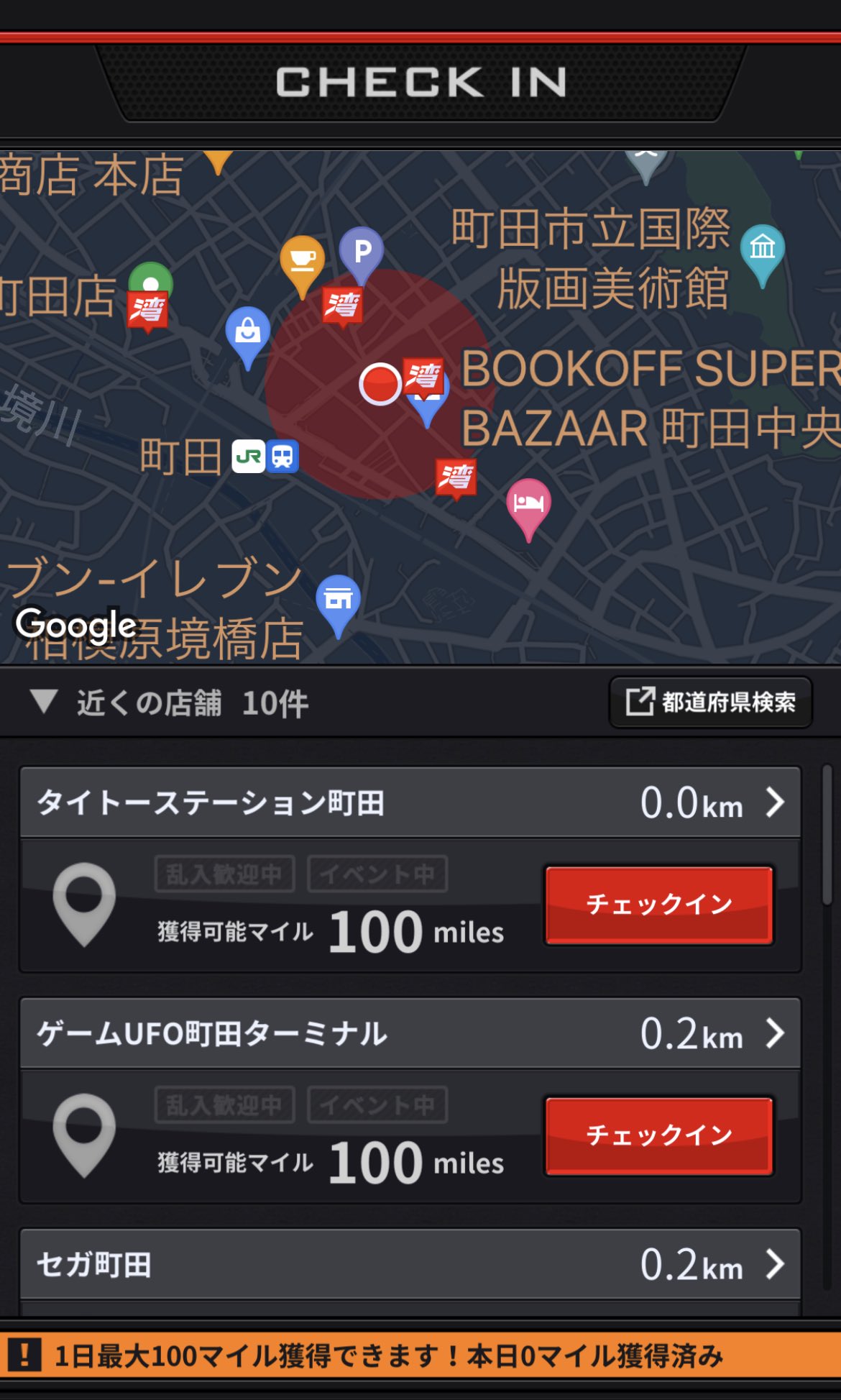Open ゲームUFO町田ターミナル store details
841x1400 pixels.
410,1033
